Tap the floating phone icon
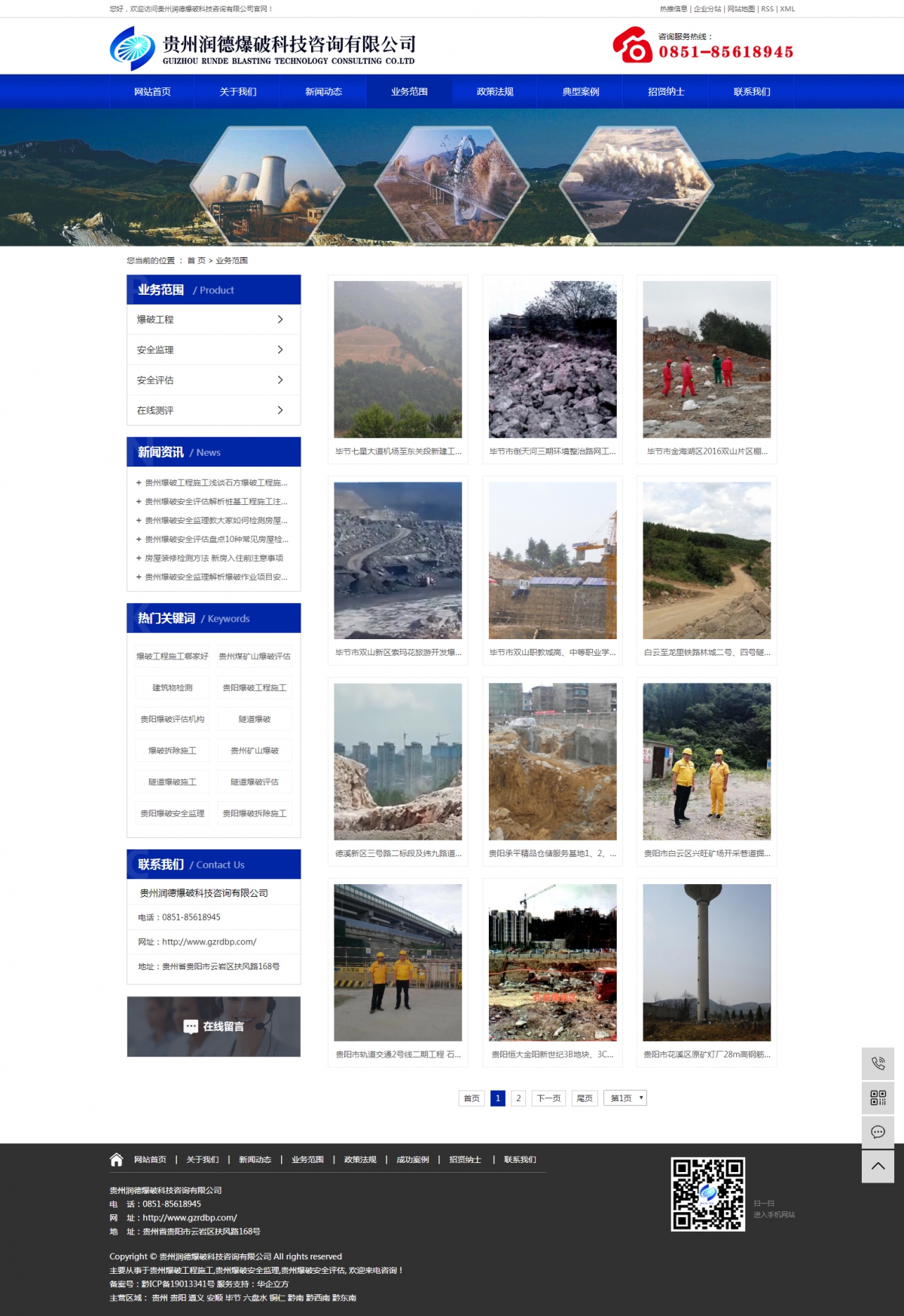The width and height of the screenshot is (904, 1316). [x=878, y=1064]
